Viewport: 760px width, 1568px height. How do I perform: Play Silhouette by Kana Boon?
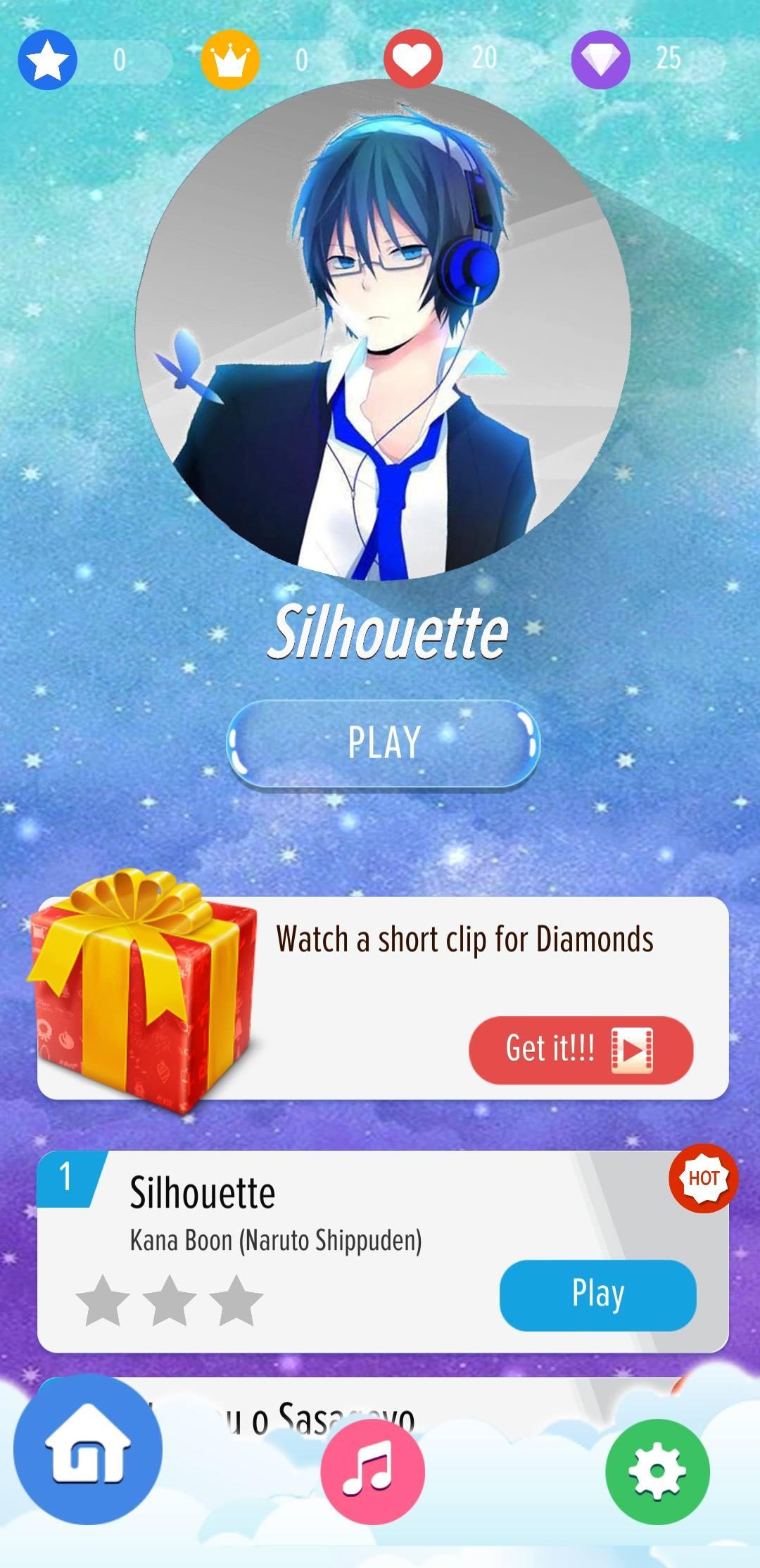pyautogui.click(x=597, y=1294)
